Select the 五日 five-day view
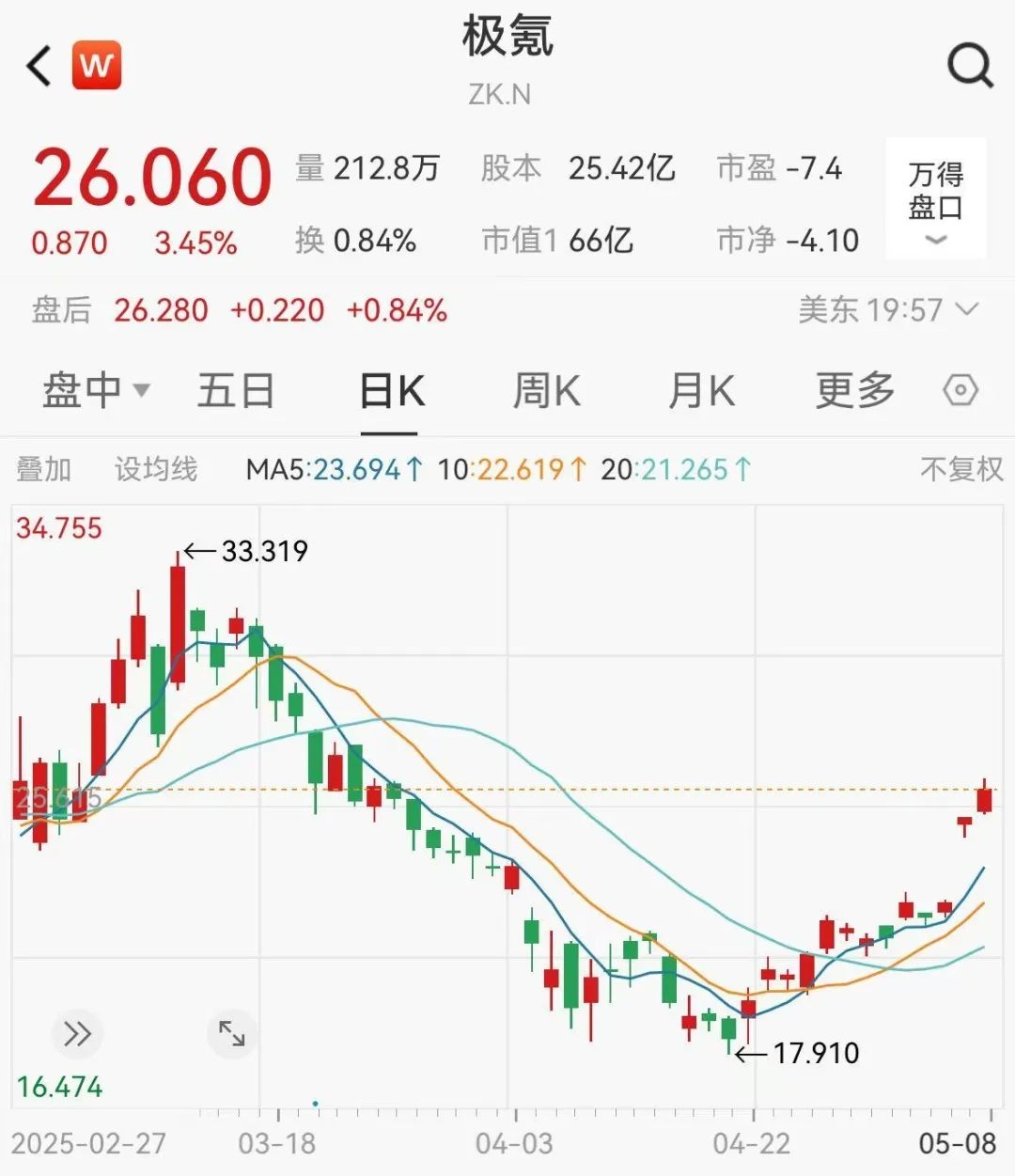1015x1176 pixels. click(x=236, y=390)
